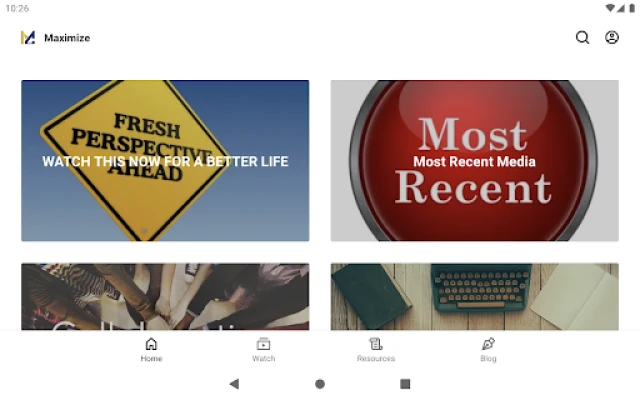This screenshot has width=640, height=400.
Task: Open the search icon
Action: pyautogui.click(x=582, y=38)
